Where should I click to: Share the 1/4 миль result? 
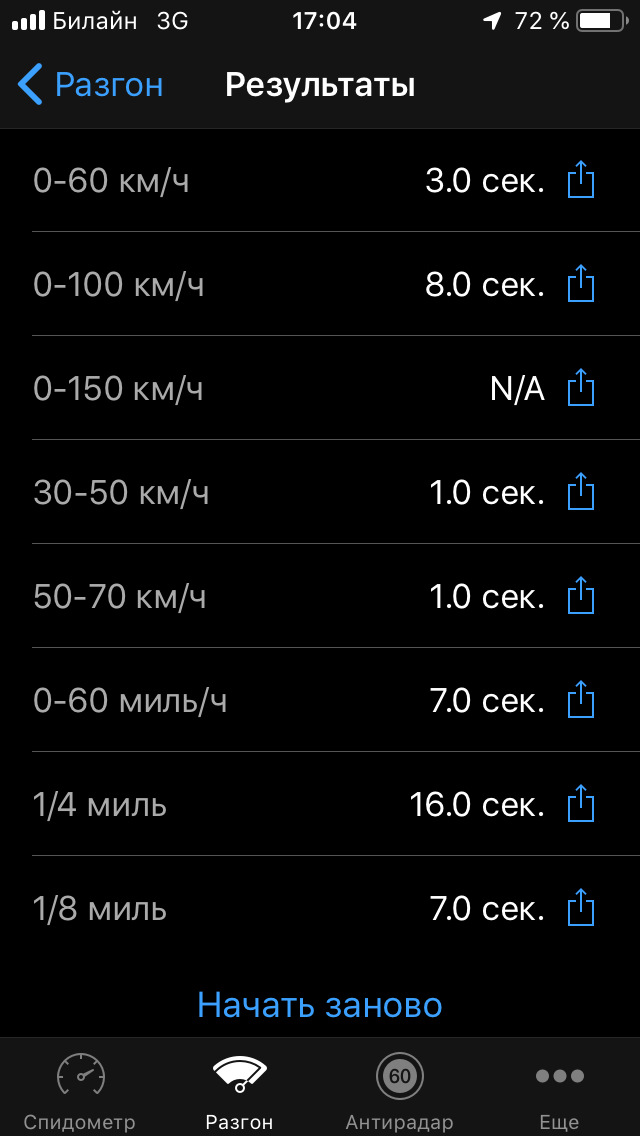[581, 803]
